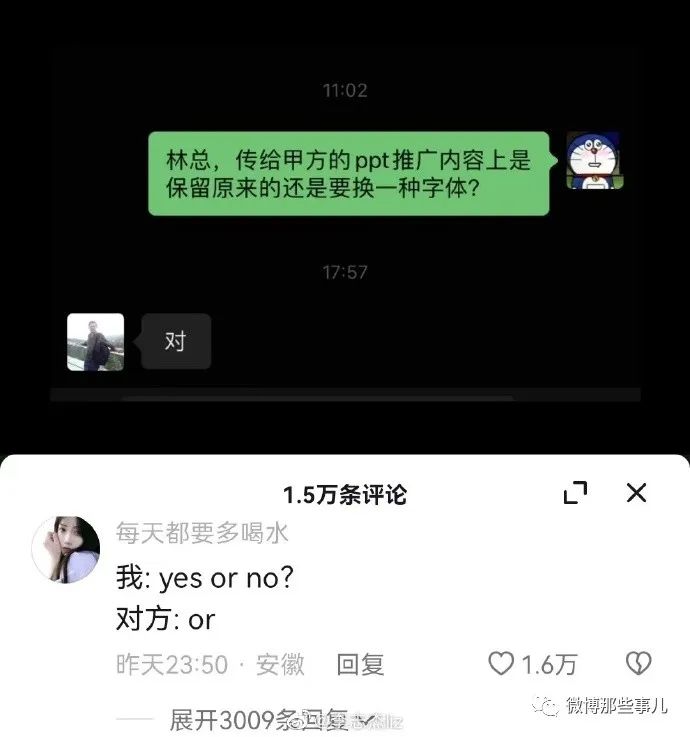The image size is (690, 737).
Task: Close the comments panel
Action: click(x=636, y=493)
